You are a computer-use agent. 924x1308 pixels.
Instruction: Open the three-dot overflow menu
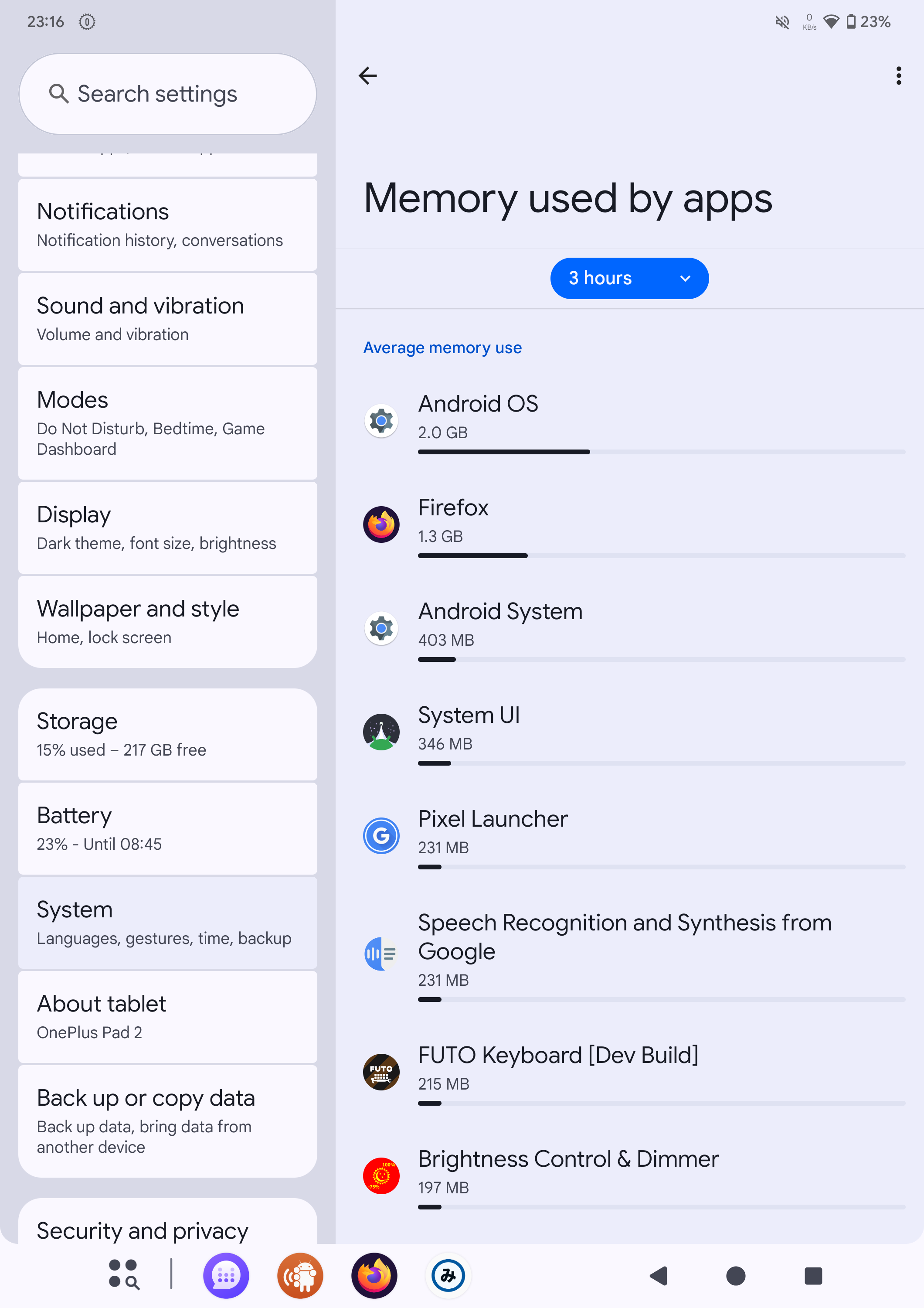tap(898, 75)
